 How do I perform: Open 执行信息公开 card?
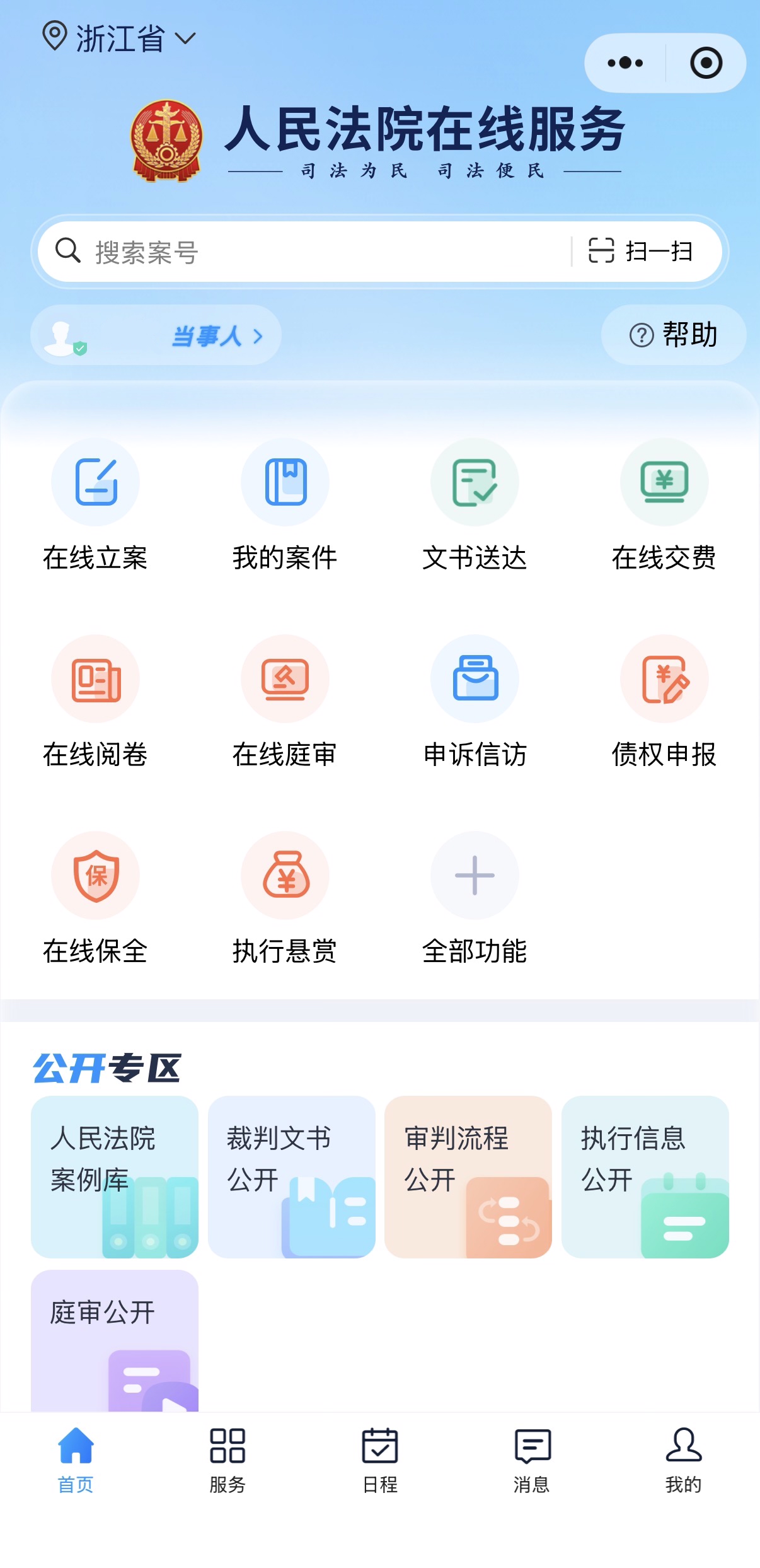[645, 1176]
